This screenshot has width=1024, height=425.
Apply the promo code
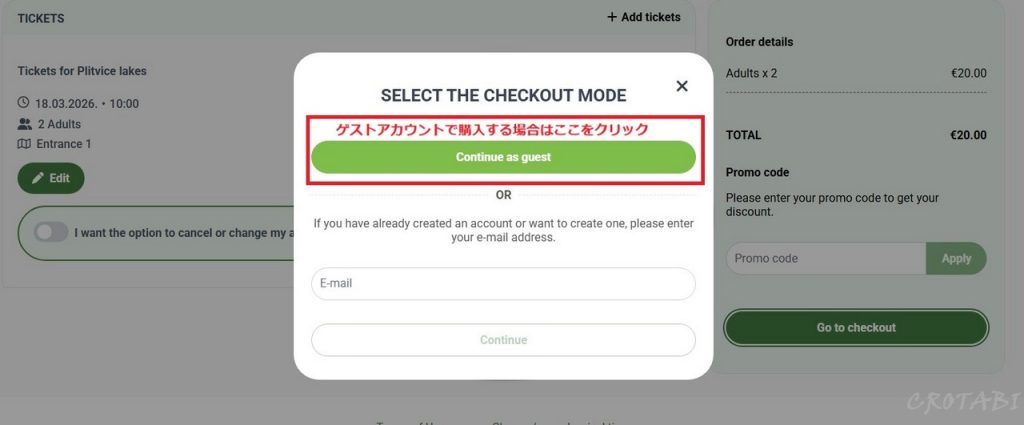[956, 258]
